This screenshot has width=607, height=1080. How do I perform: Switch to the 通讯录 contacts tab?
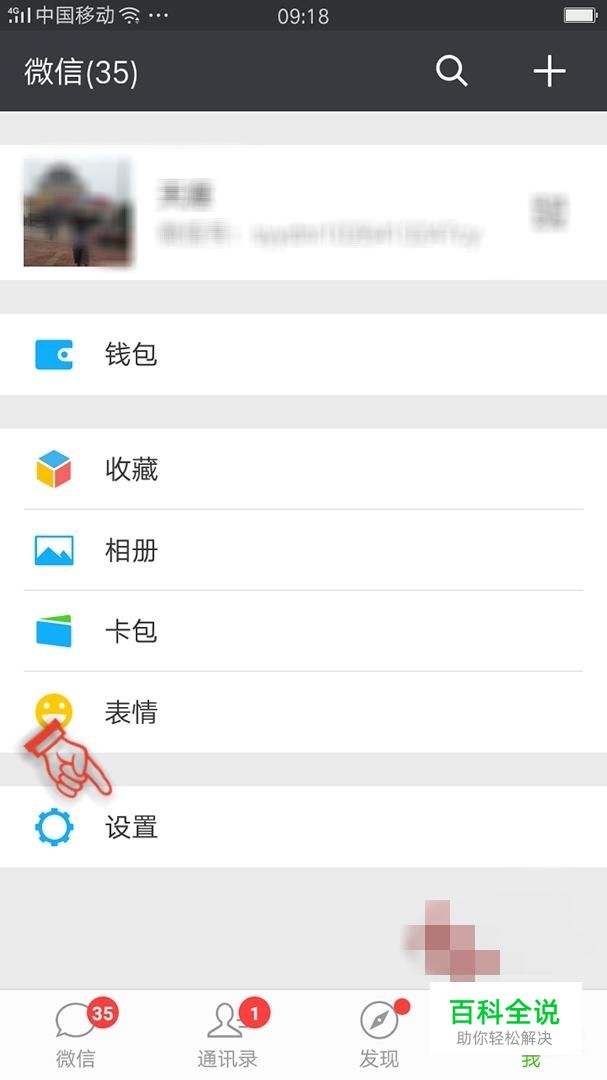click(x=227, y=1035)
